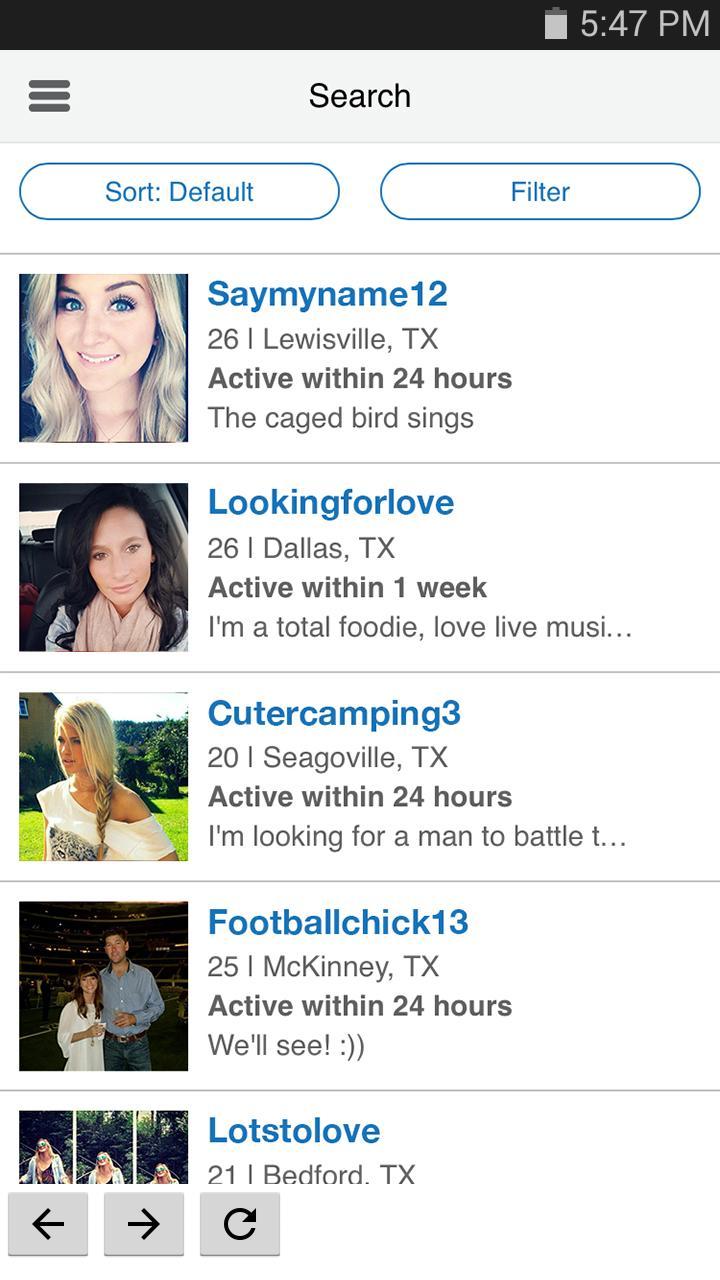The height and width of the screenshot is (1280, 720).
Task: Open Cutercamping3's profile
Action: 335,712
